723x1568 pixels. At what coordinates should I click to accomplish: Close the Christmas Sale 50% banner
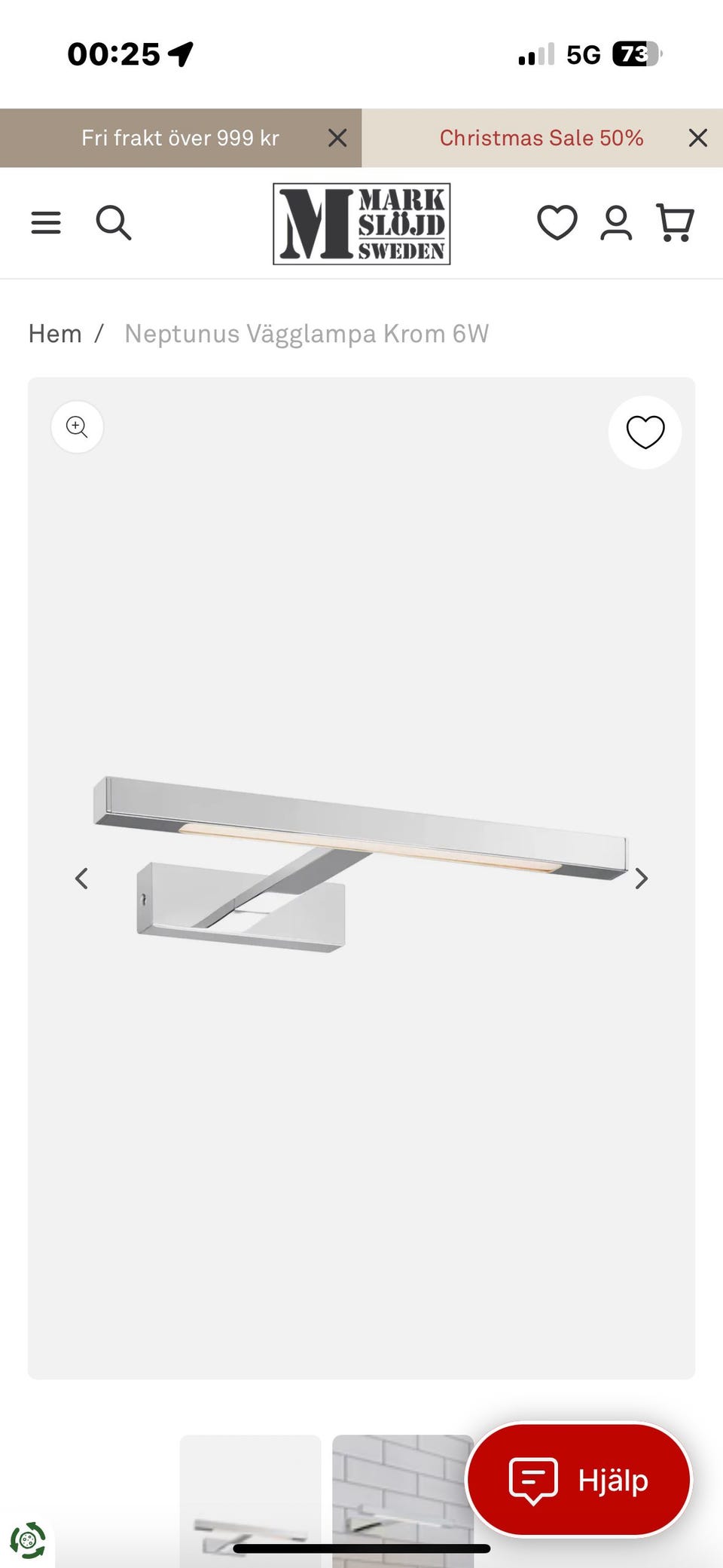698,138
